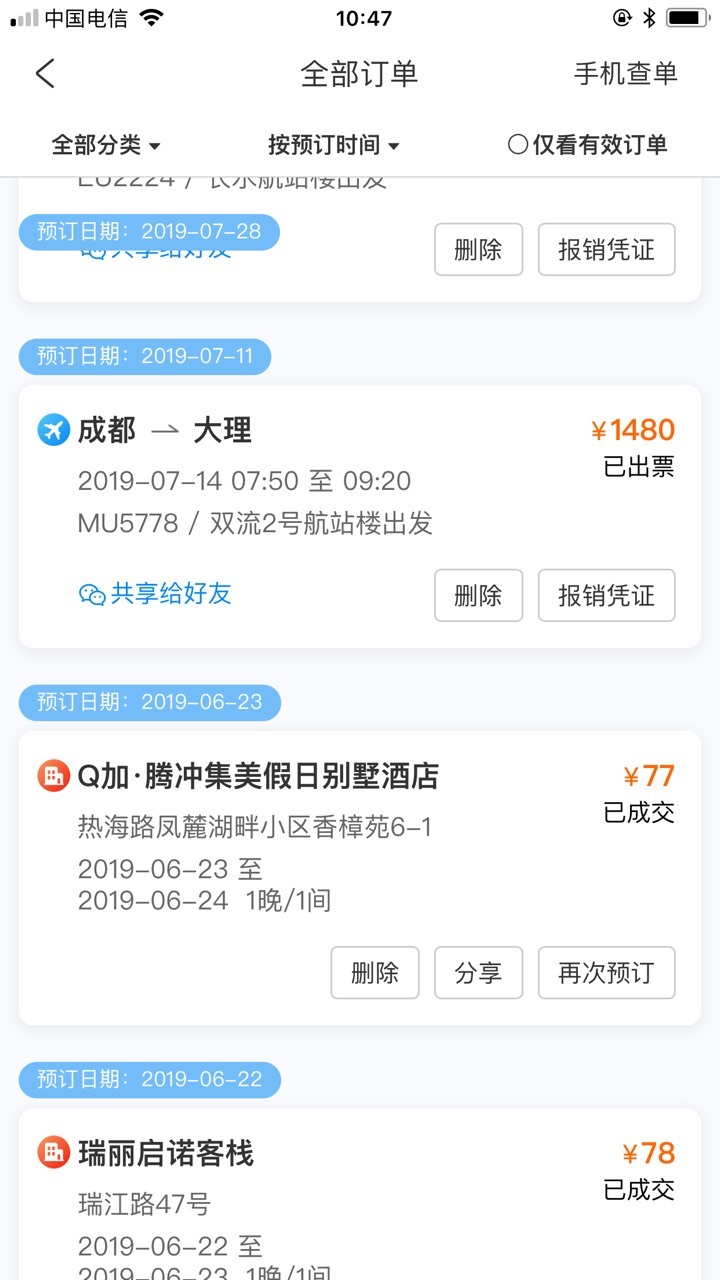
Task: Tap 共享给好友 on the 成都-大理 order
Action: [155, 594]
